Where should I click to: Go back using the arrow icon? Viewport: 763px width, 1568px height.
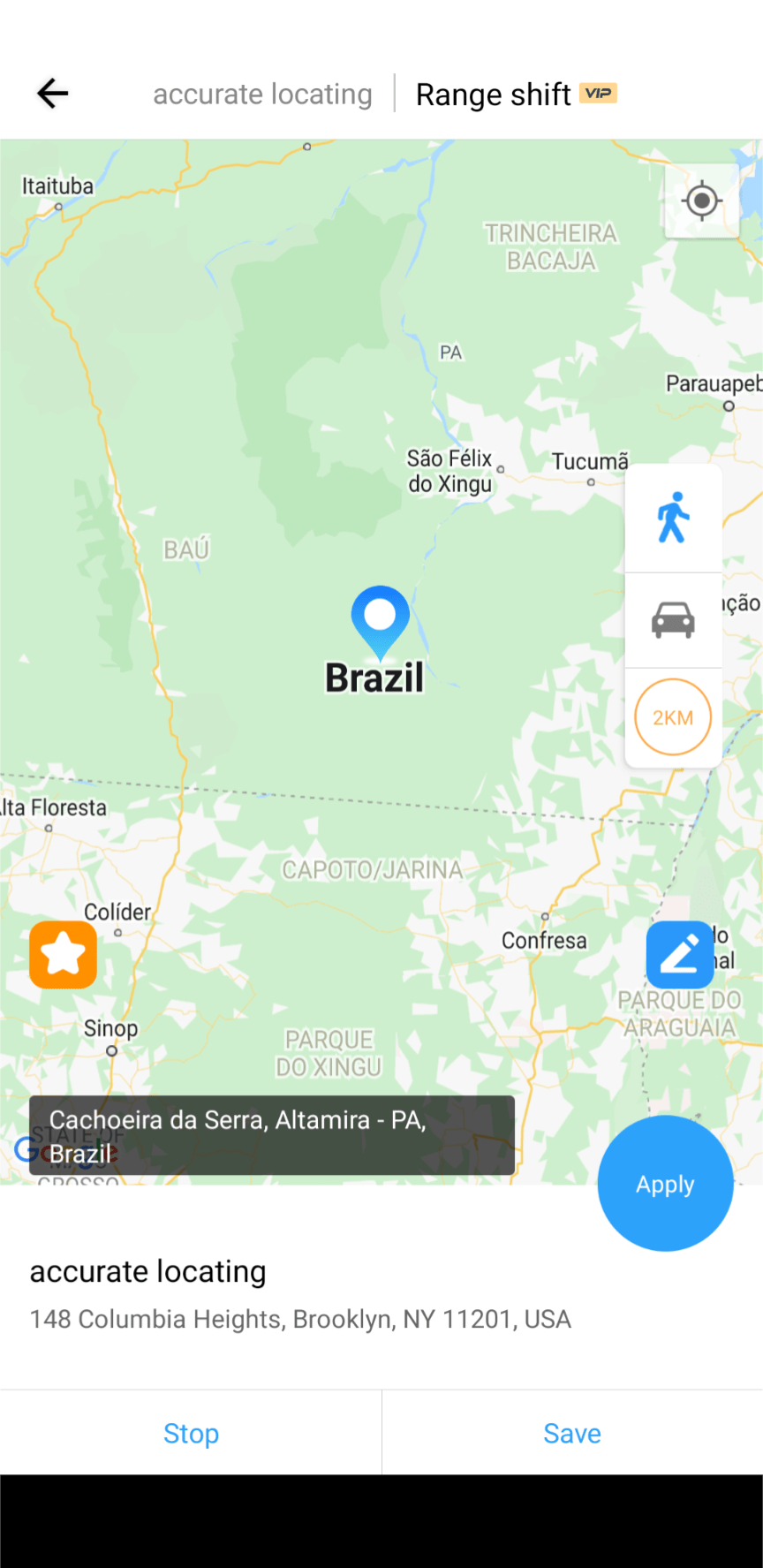[53, 94]
